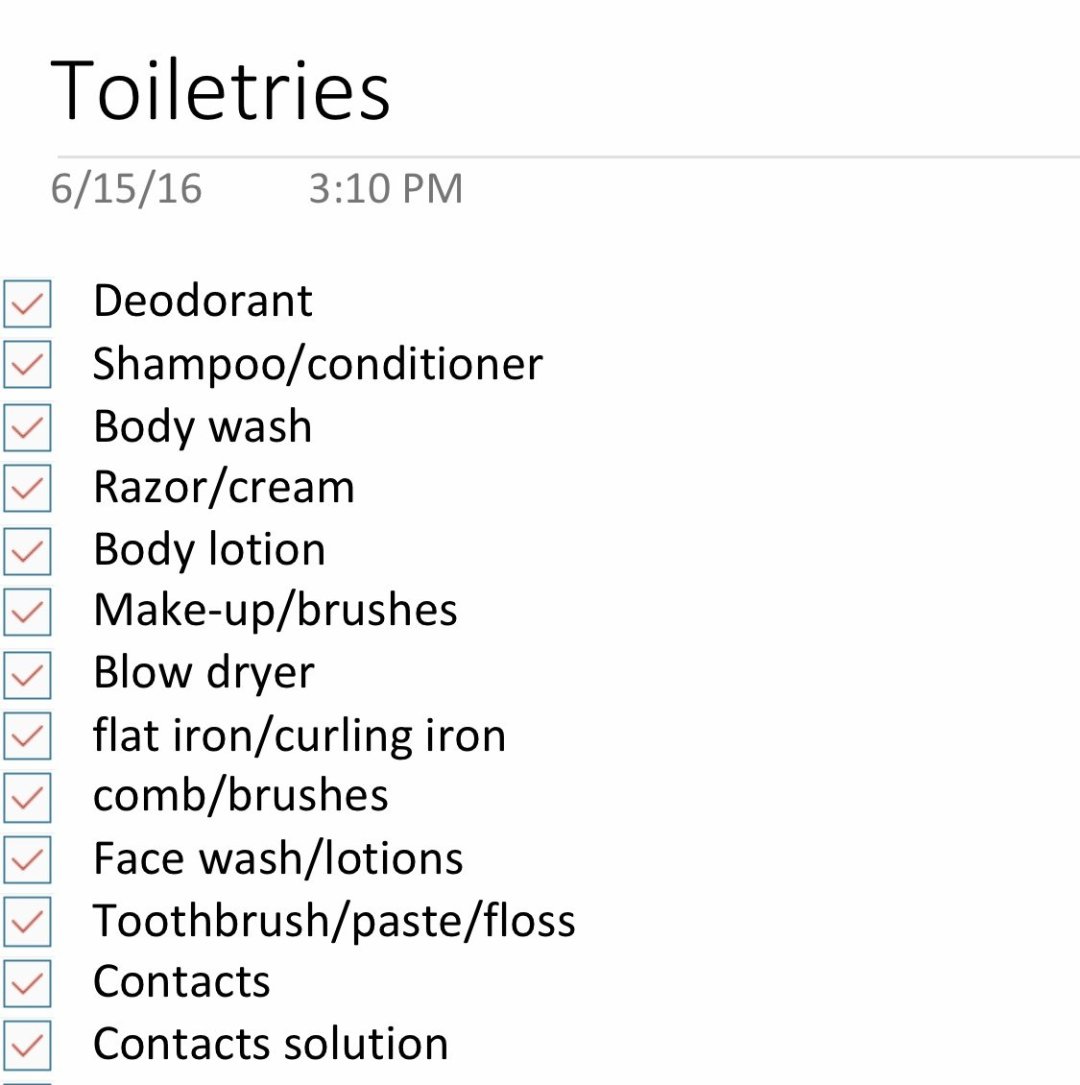Untick the Contacts solution checkbox
The height and width of the screenshot is (1085, 1080).
tap(27, 1047)
